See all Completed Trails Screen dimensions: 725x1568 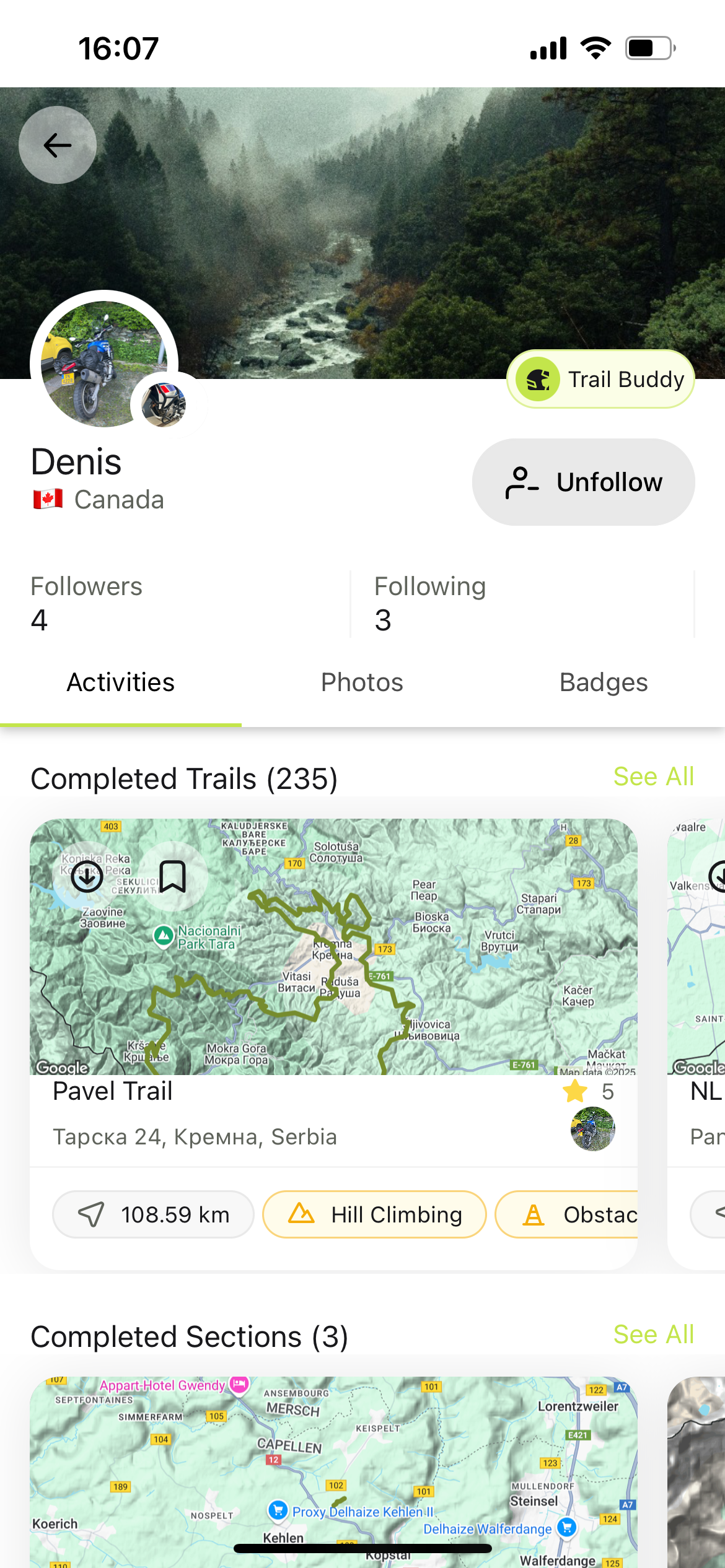click(653, 777)
